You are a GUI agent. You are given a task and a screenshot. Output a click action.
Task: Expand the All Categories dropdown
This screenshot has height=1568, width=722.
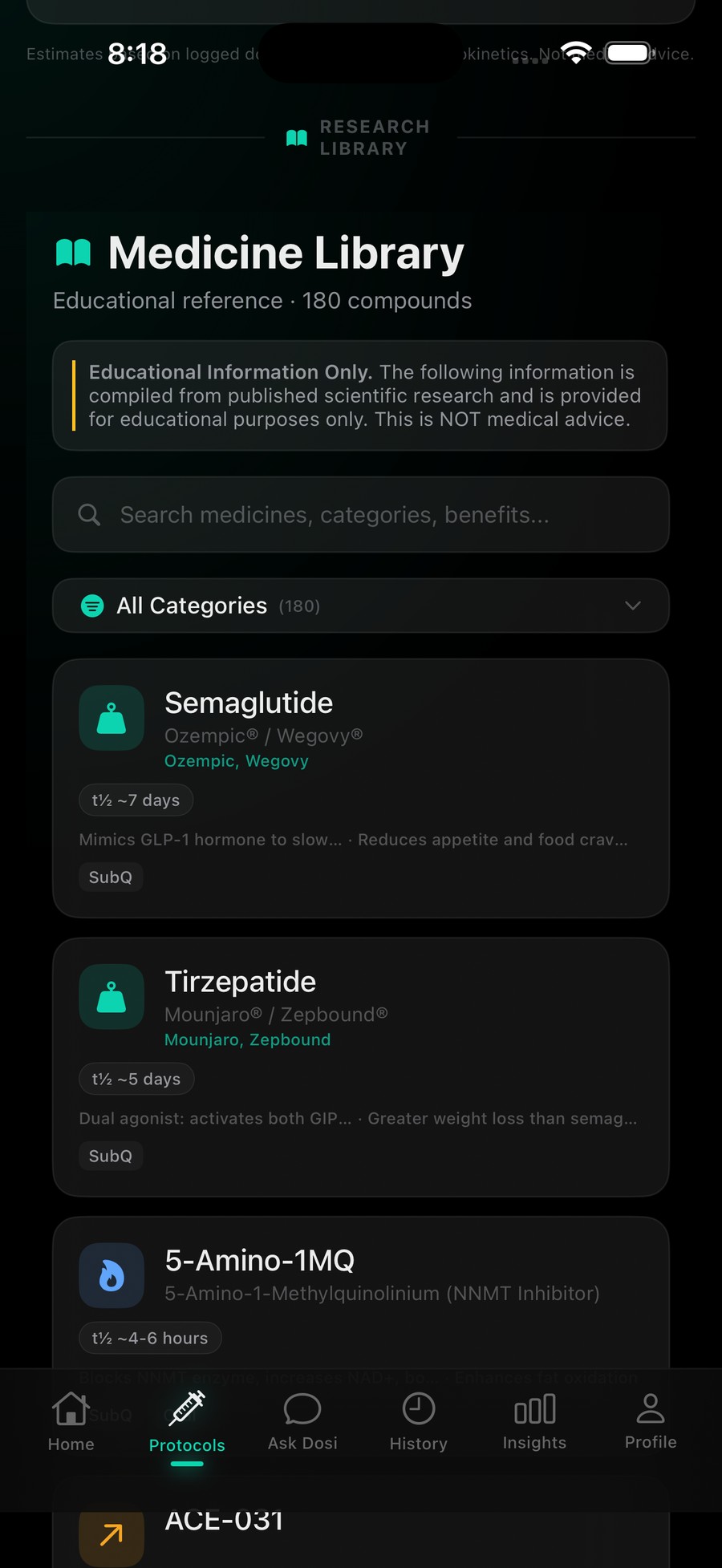[x=361, y=606]
